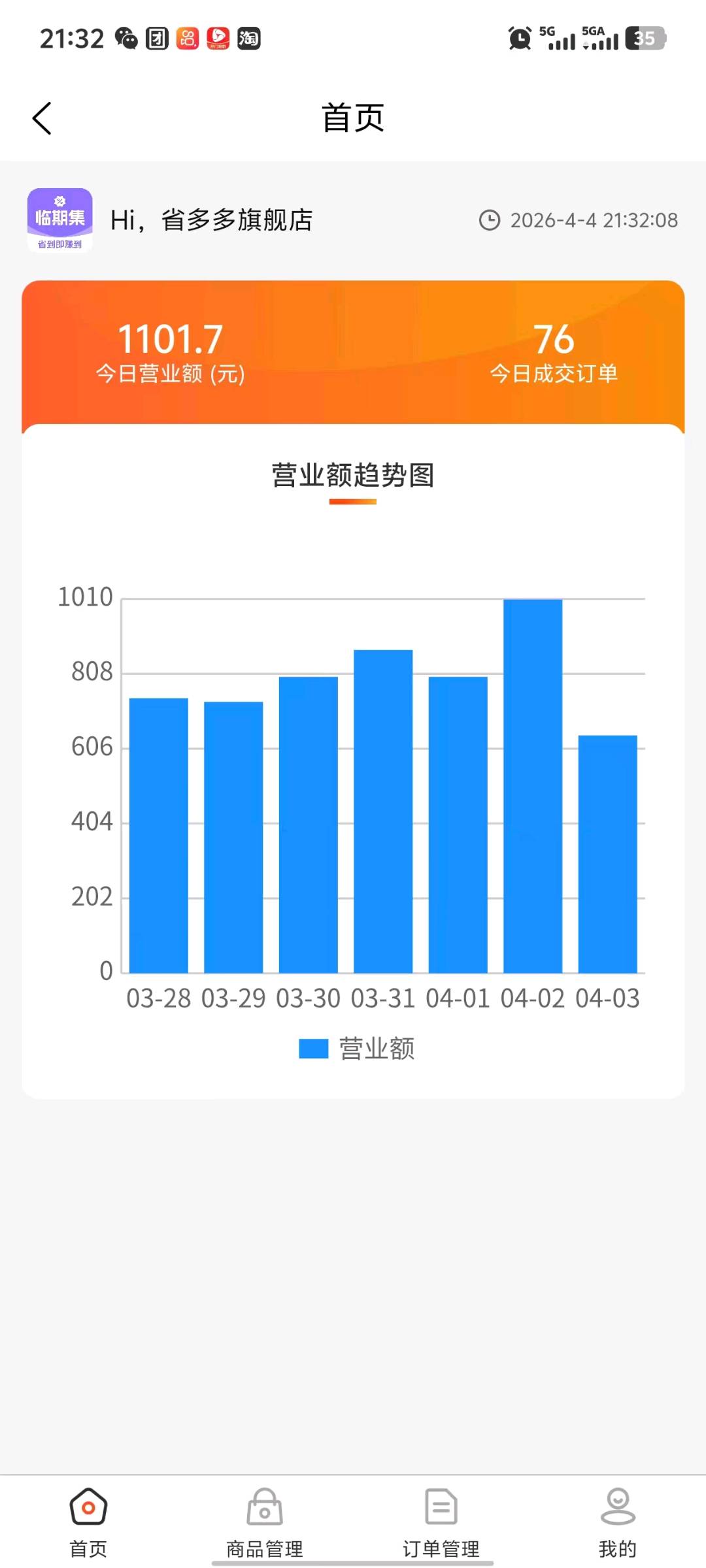Open 订单管理 via the document icon
This screenshot has height=1568, width=706.
441,1508
